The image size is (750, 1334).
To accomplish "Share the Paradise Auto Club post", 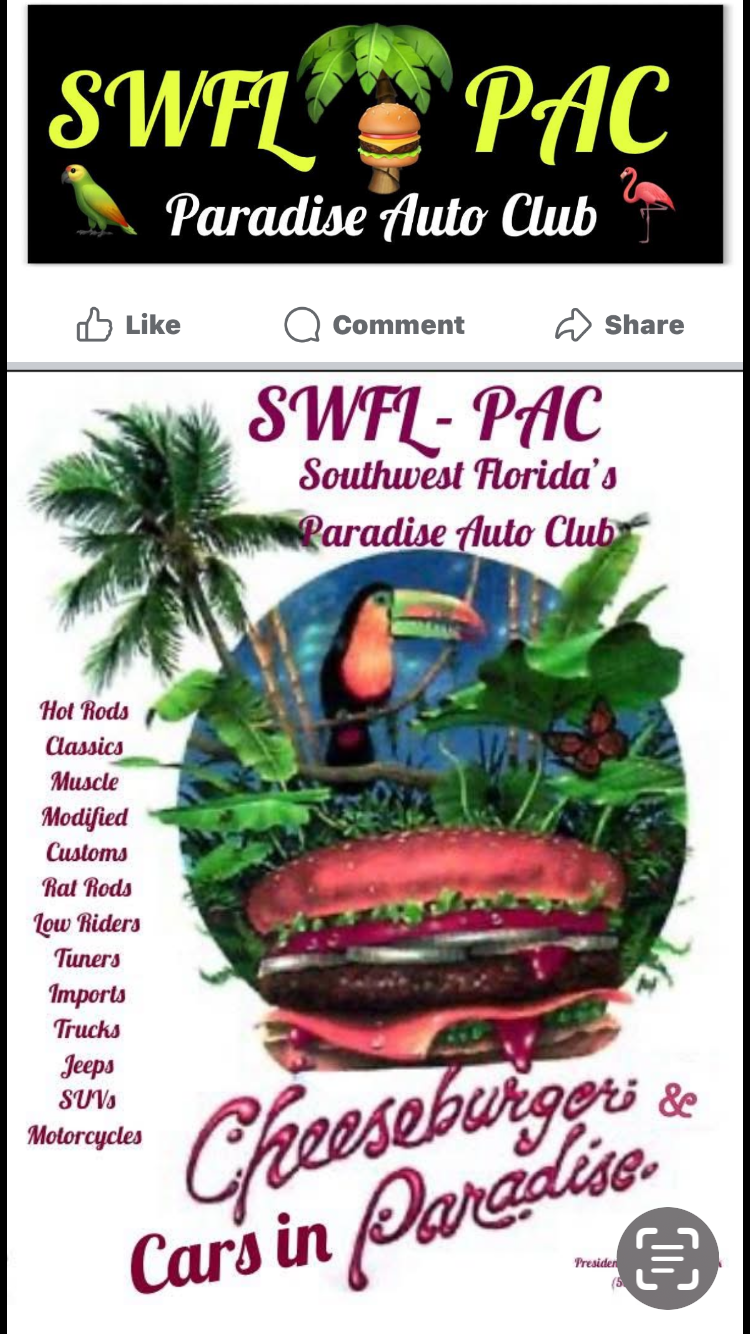I will pos(619,325).
